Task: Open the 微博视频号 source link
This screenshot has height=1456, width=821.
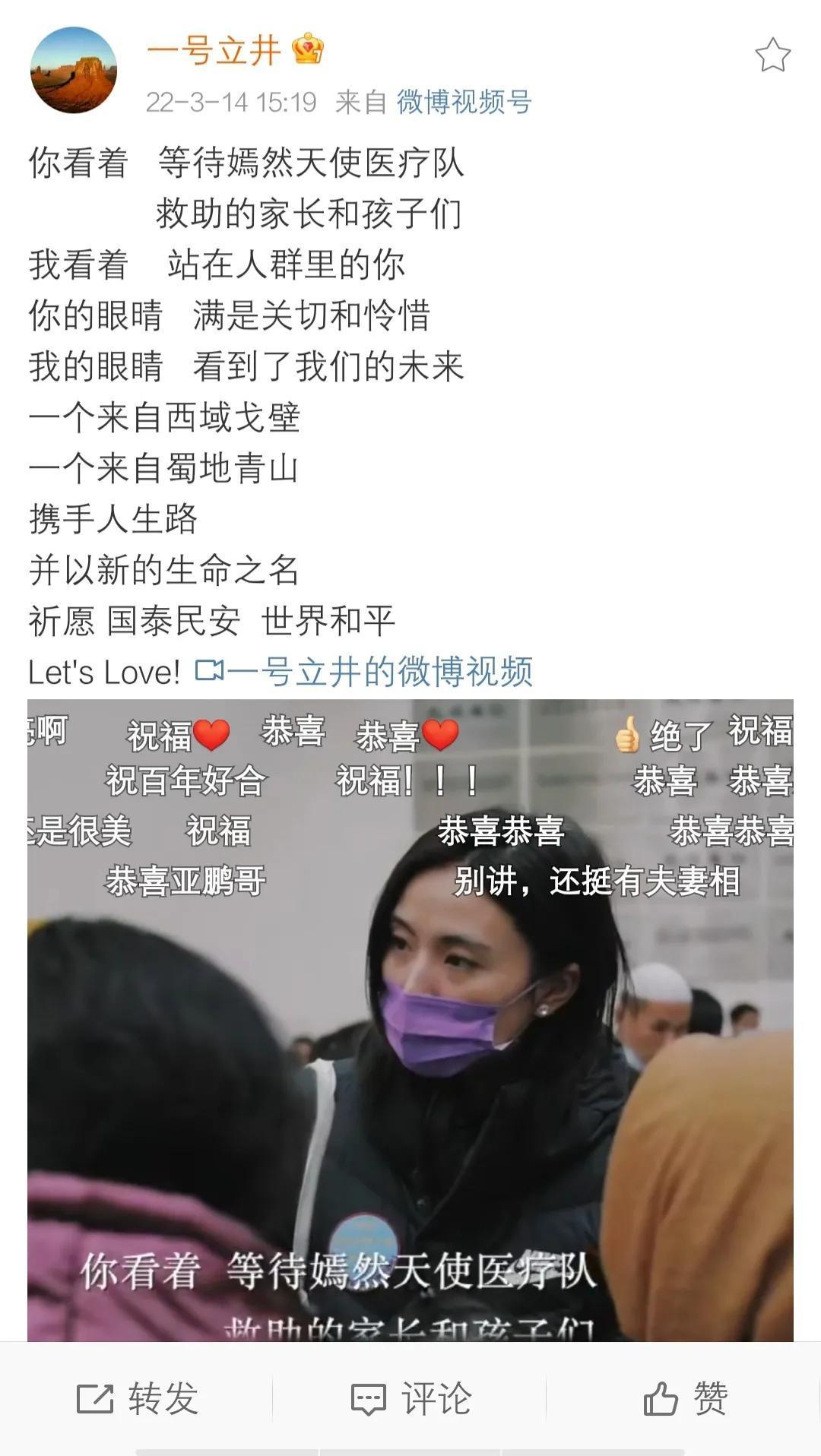Action: click(x=464, y=102)
